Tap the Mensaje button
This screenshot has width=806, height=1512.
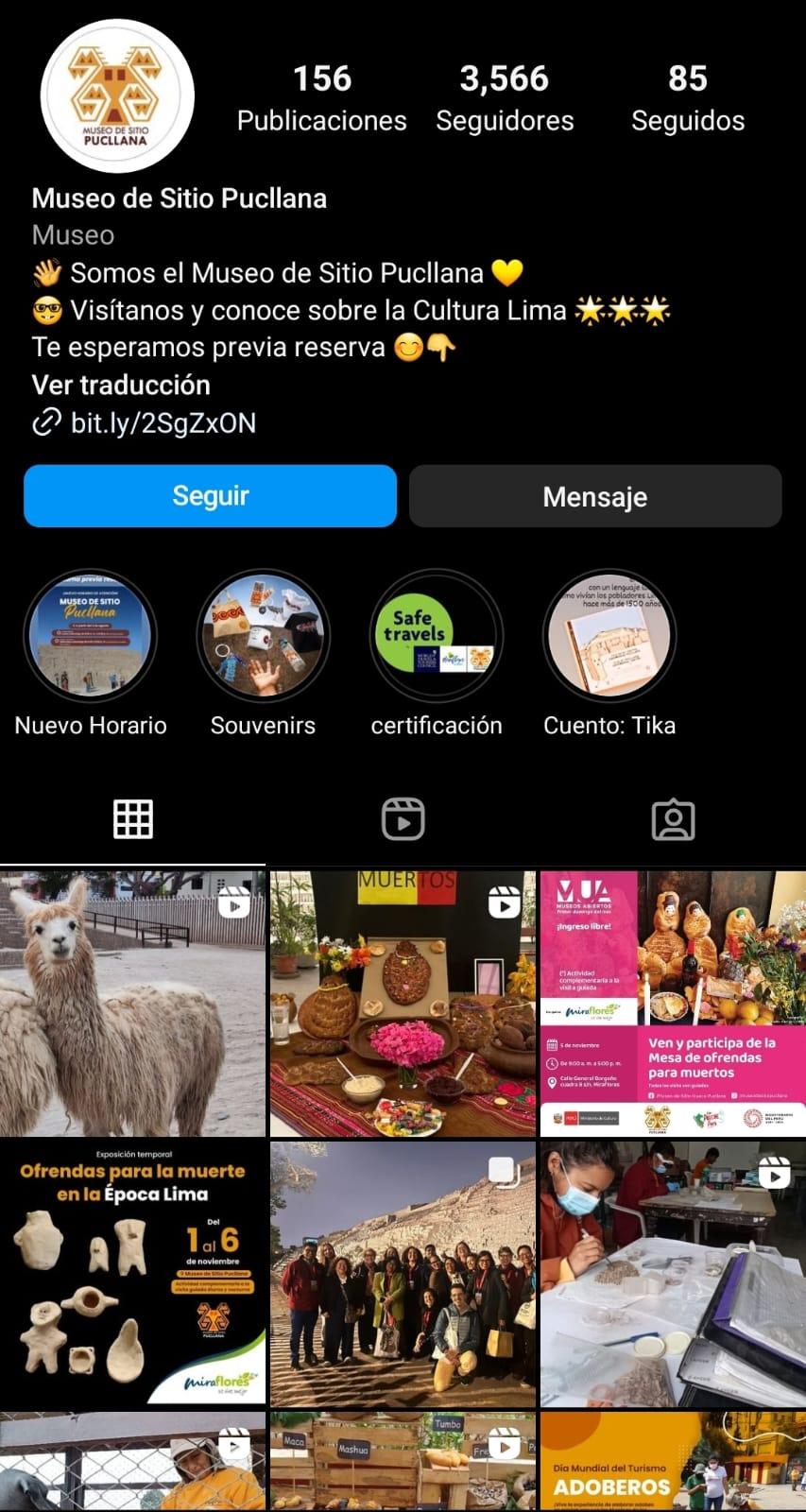coord(595,495)
